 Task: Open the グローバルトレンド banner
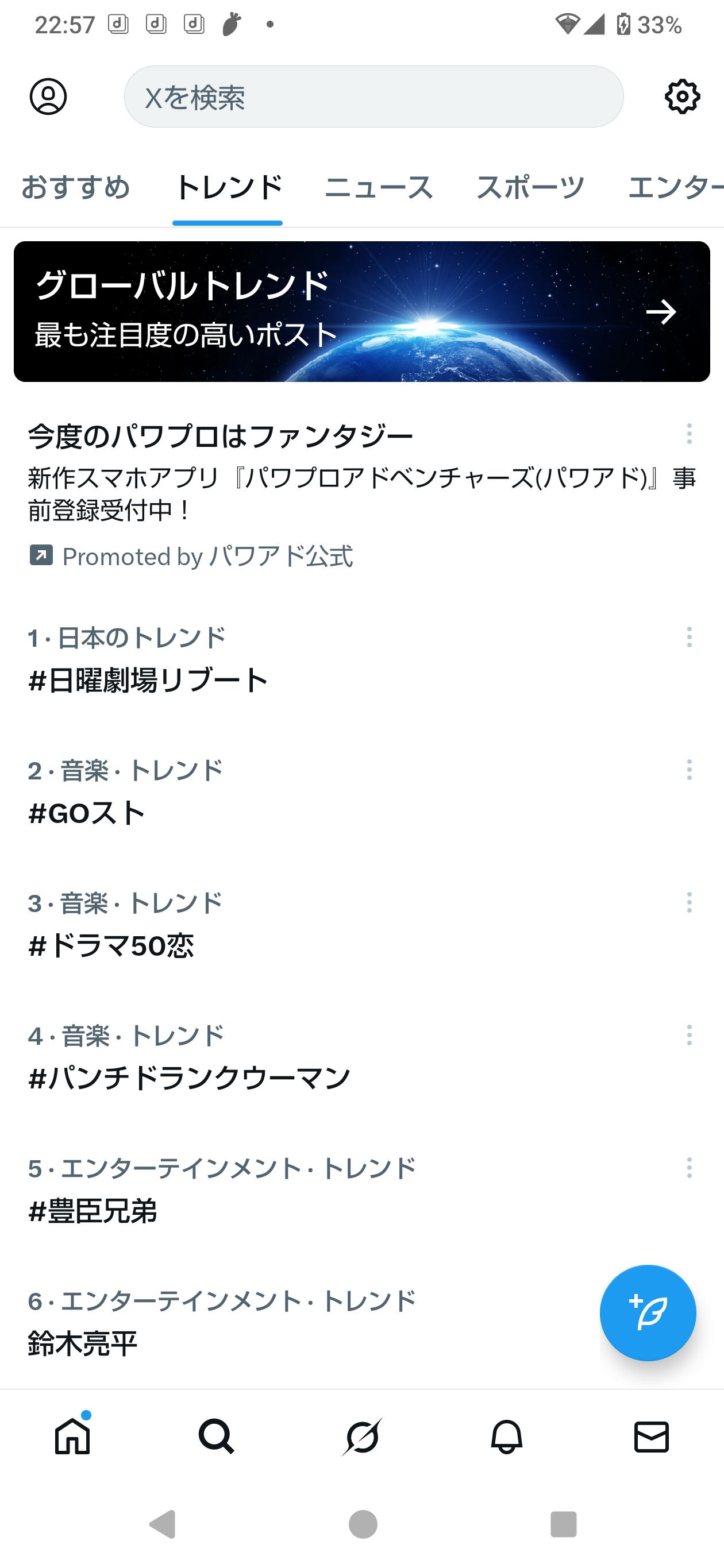tap(361, 312)
